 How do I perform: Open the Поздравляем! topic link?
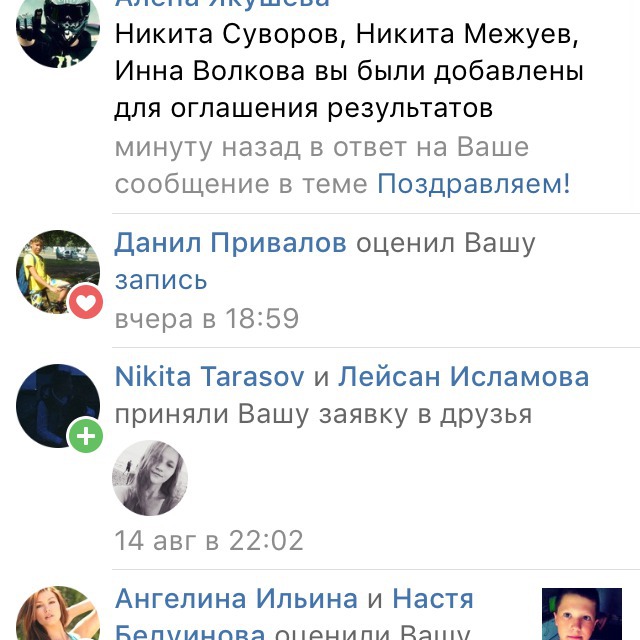(473, 184)
